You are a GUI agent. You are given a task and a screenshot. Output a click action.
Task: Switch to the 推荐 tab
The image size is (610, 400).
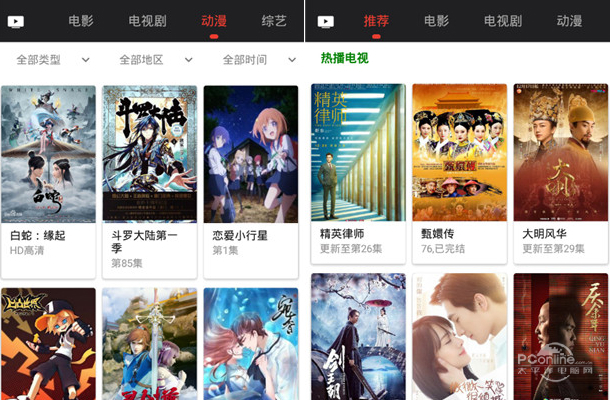coord(376,20)
